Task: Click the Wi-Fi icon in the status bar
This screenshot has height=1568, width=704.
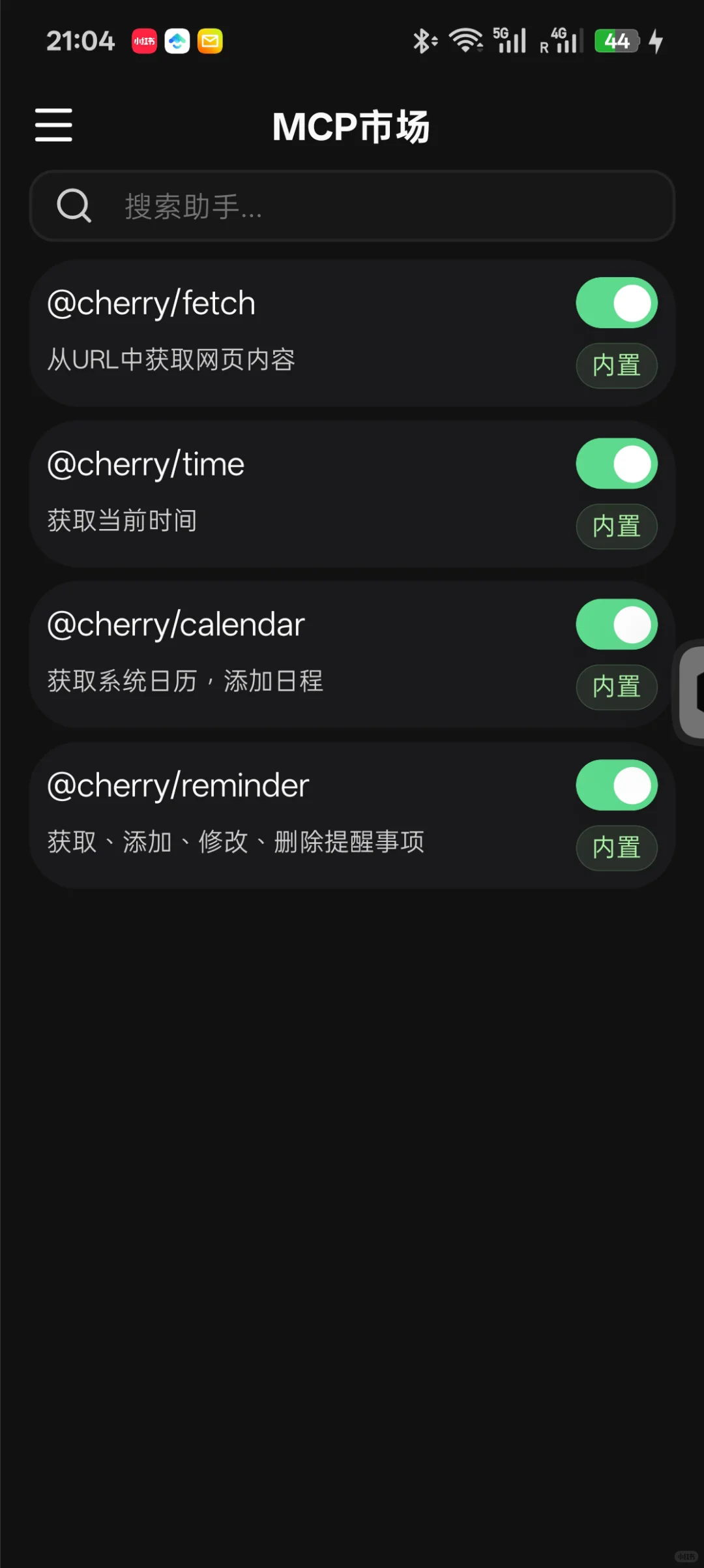Action: [x=467, y=40]
